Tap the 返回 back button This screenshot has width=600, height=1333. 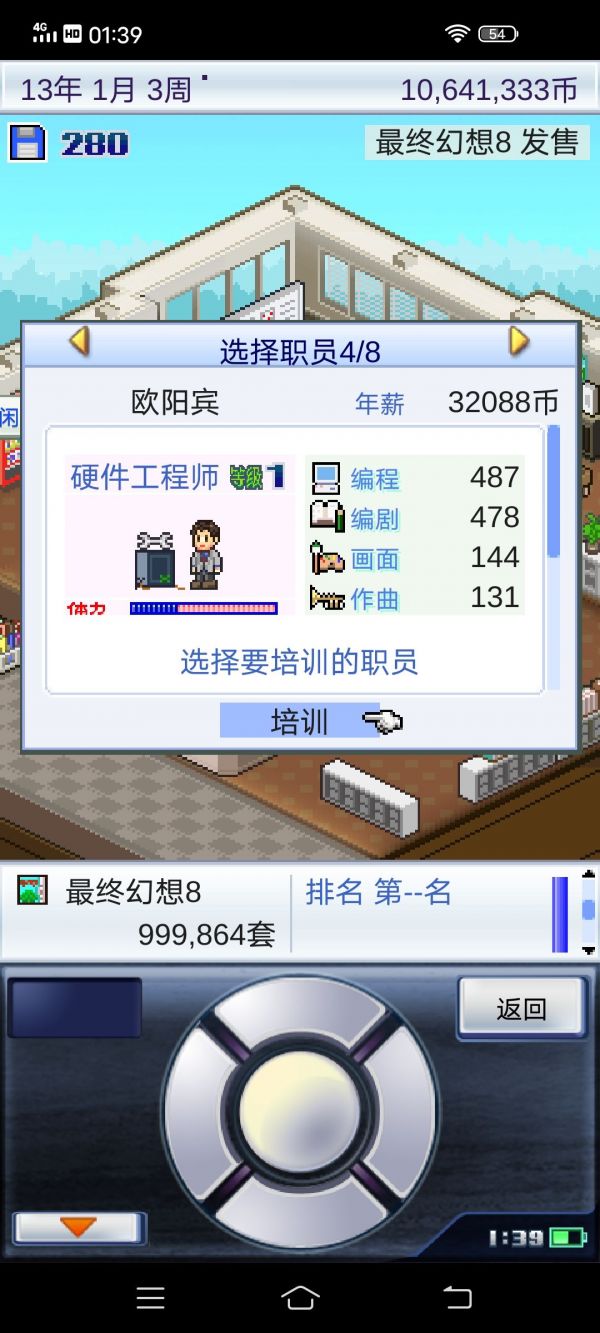coord(521,1008)
